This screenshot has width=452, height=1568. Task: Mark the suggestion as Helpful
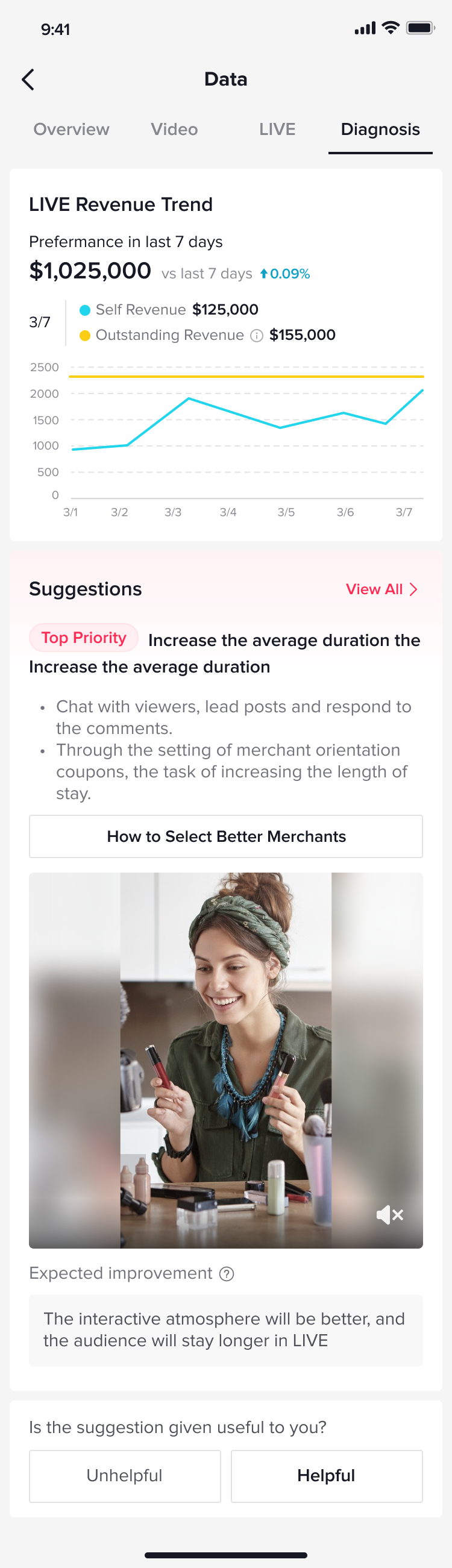click(x=326, y=1475)
